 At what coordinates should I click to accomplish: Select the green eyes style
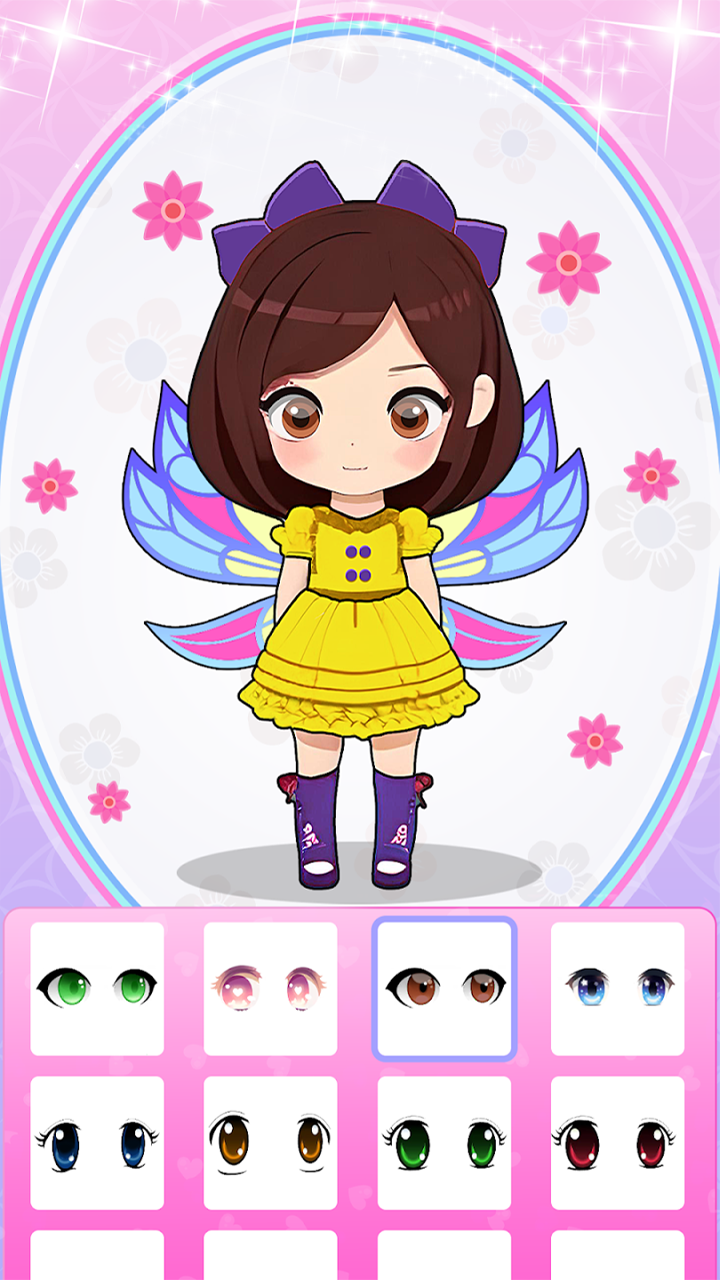(x=96, y=988)
